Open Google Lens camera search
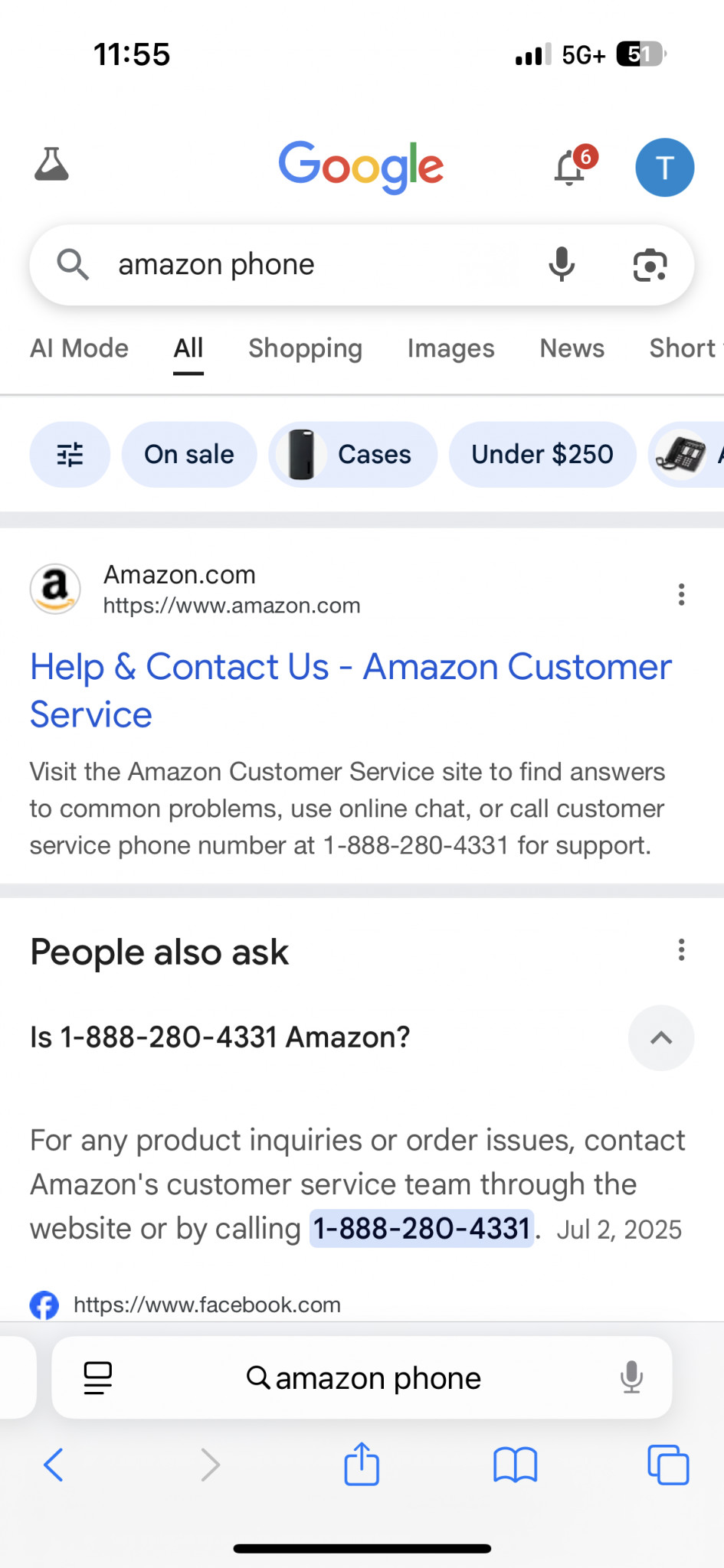The height and width of the screenshot is (1568, 724). [650, 265]
